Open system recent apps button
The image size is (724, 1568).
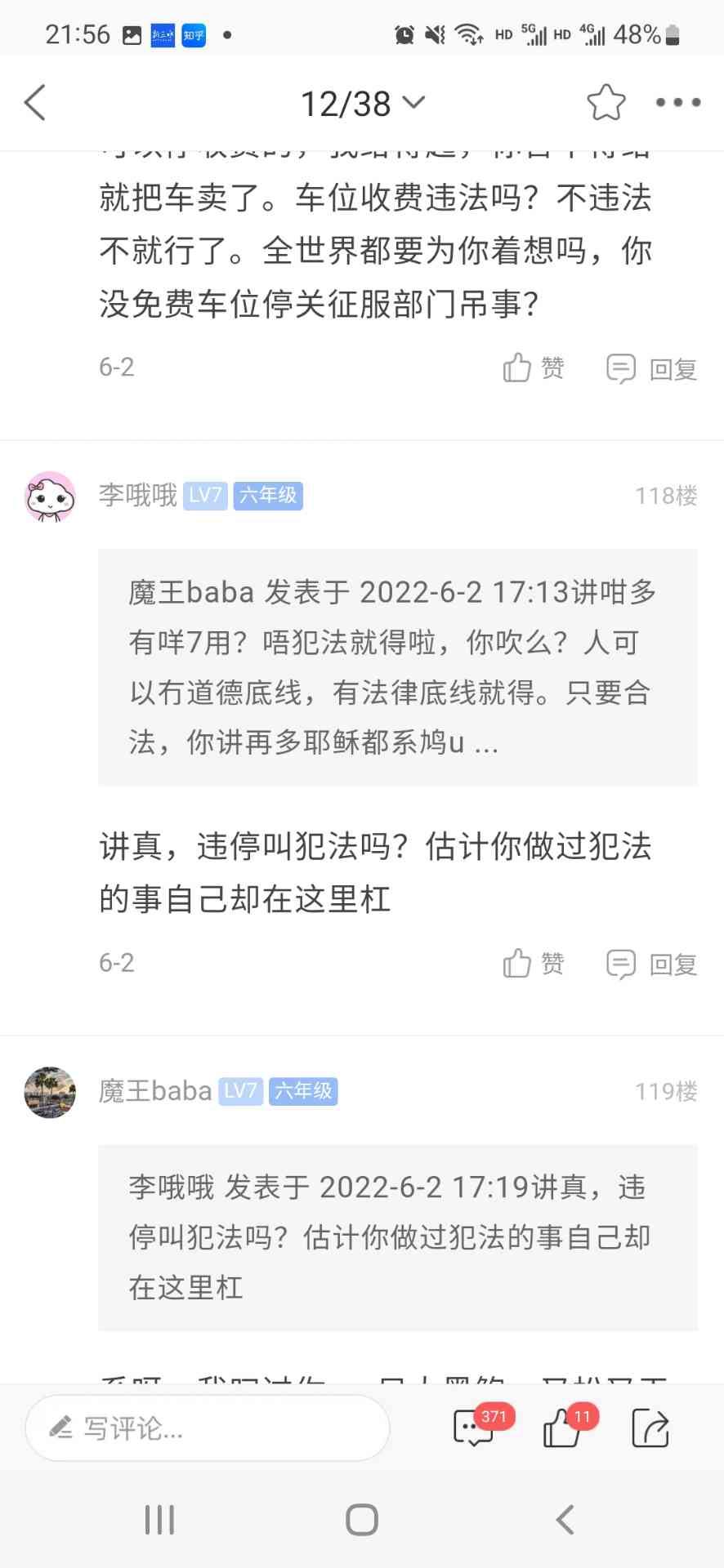coord(159,1520)
